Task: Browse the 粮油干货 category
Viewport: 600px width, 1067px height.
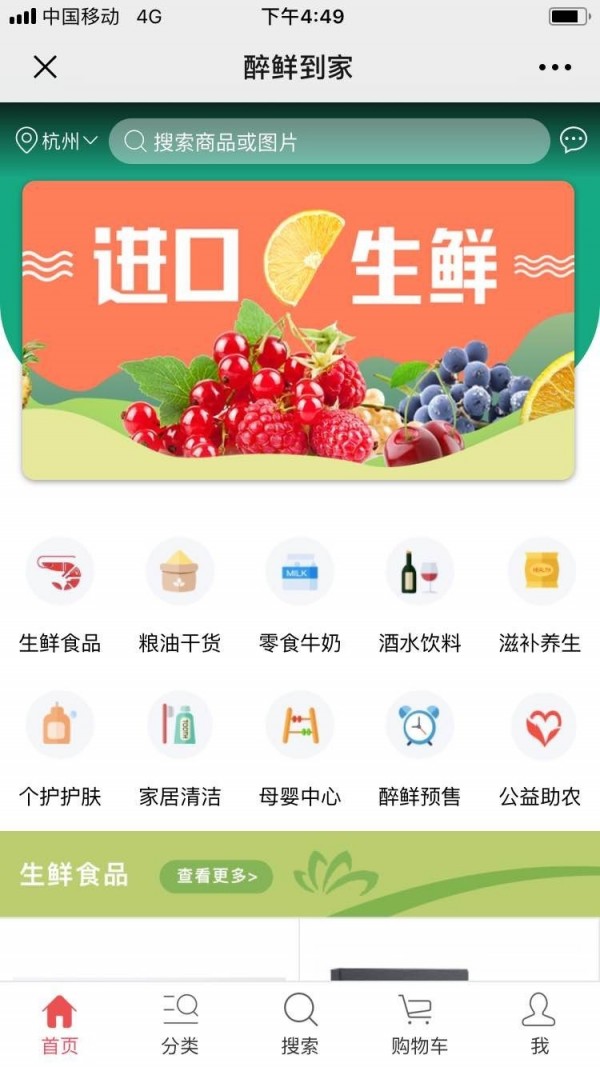Action: click(x=180, y=594)
